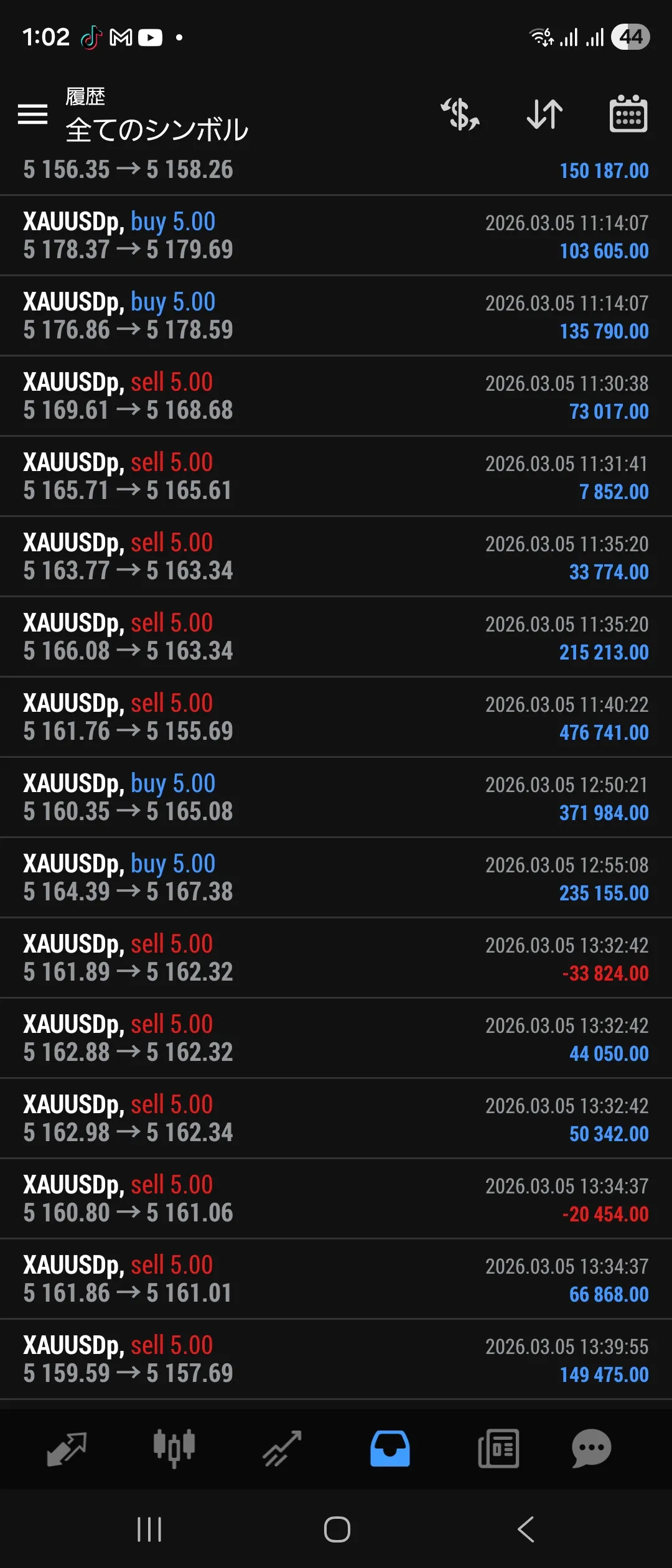Expand the sell trade closed at 13:39:55
The height and width of the screenshot is (1568, 672).
click(336, 1360)
